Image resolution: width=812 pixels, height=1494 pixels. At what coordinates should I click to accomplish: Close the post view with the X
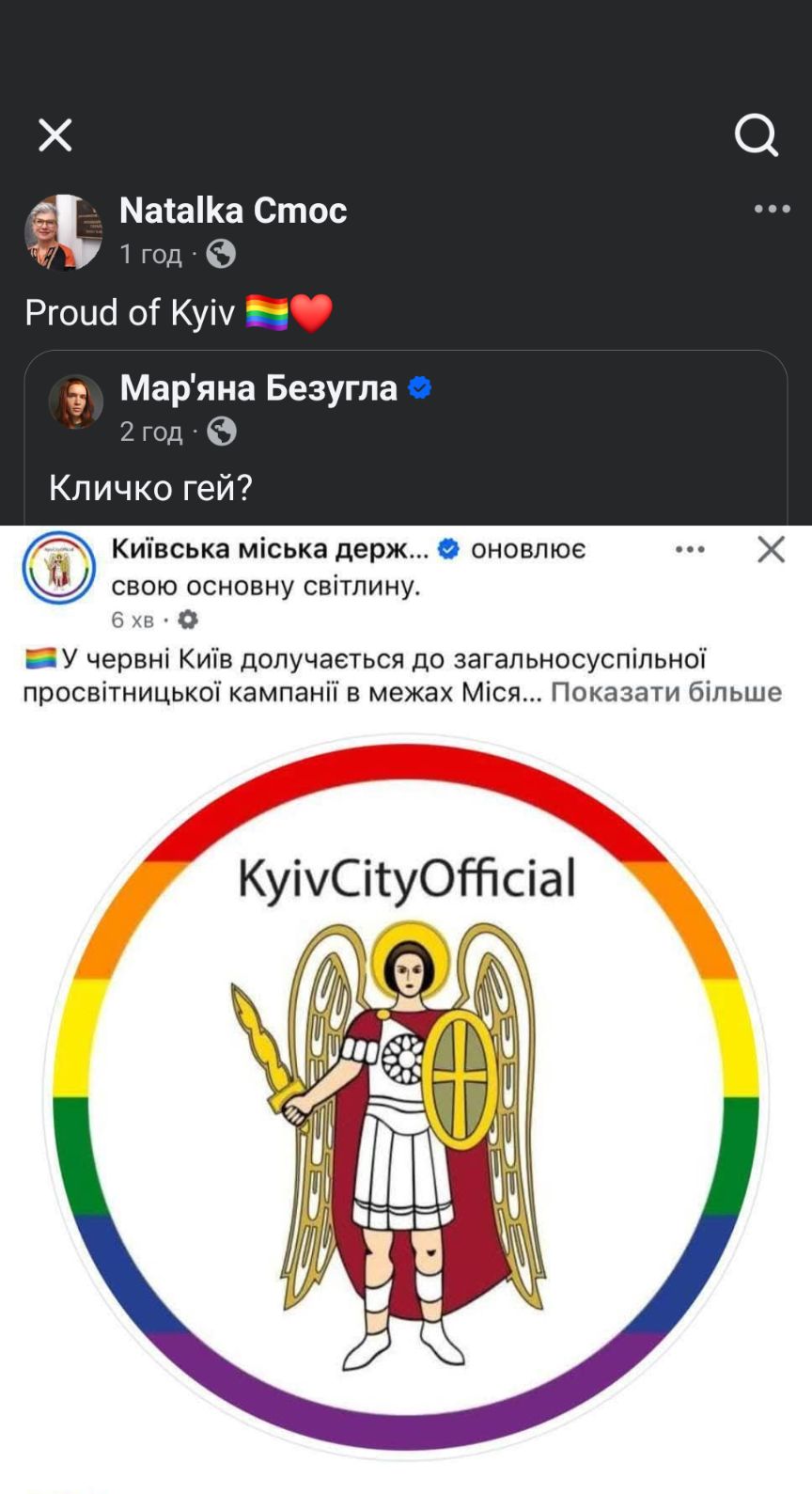point(55,134)
